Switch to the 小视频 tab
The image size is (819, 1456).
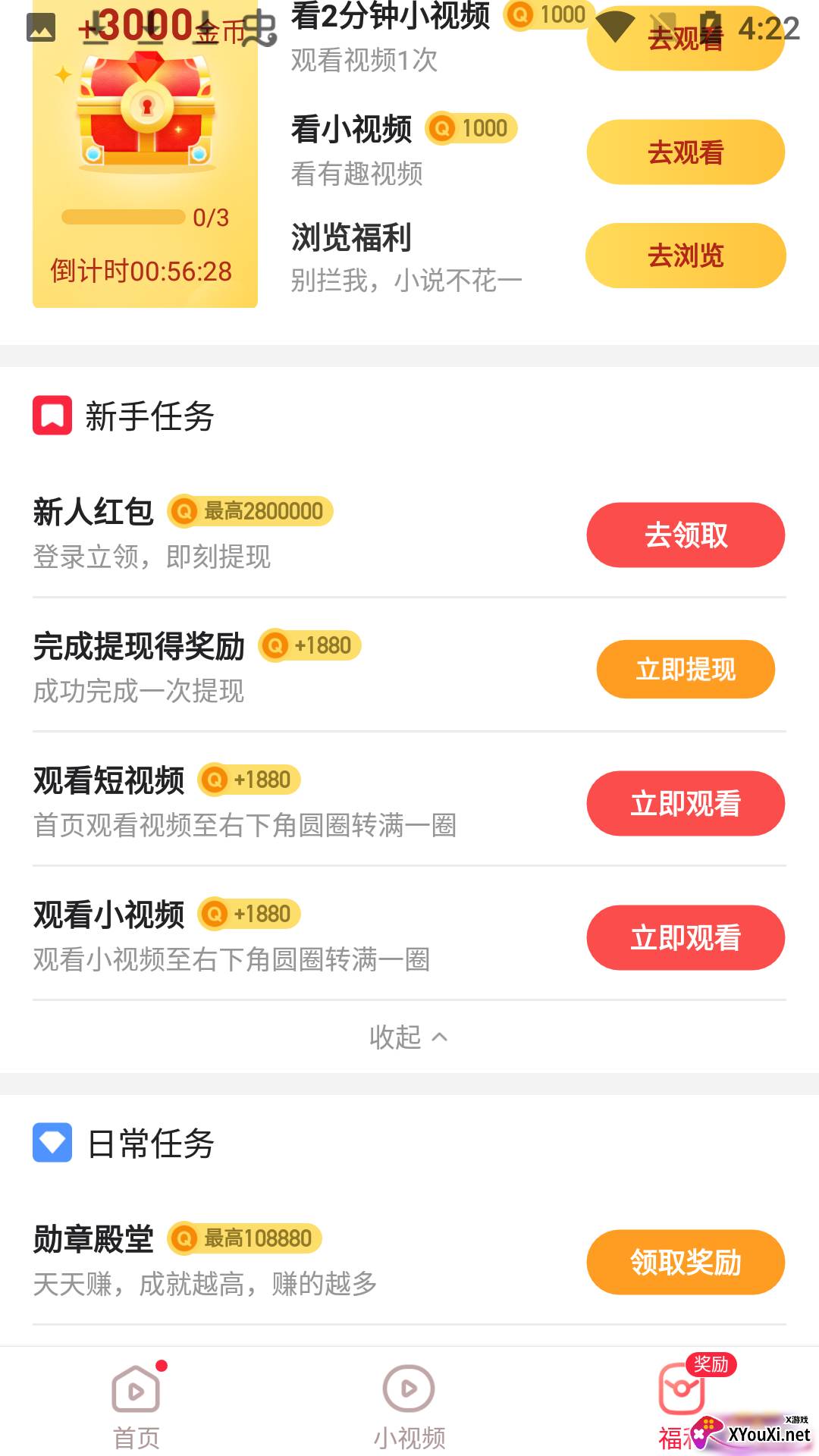pyautogui.click(x=409, y=1405)
